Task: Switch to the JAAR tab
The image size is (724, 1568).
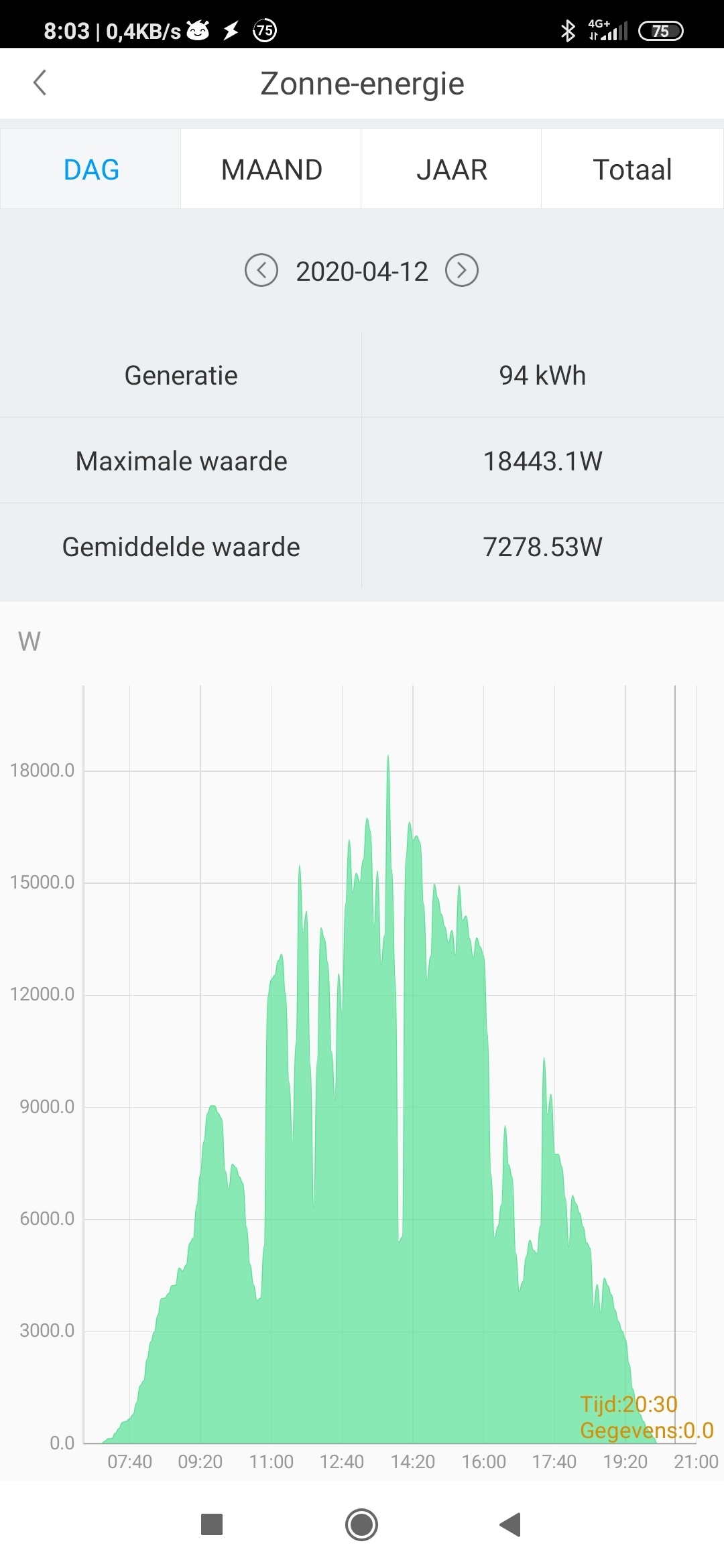Action: pyautogui.click(x=452, y=170)
